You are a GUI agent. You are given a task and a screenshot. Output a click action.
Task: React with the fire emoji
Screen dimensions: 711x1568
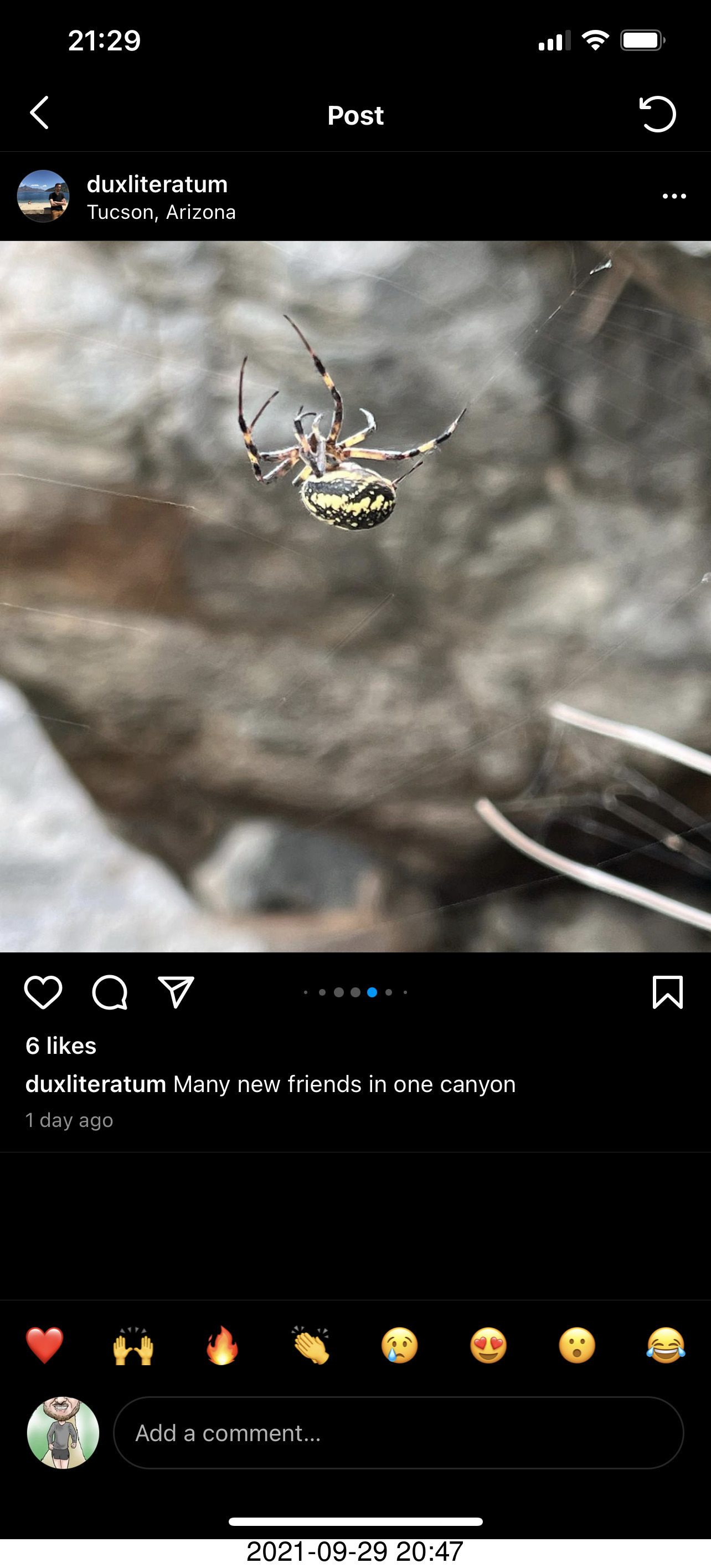point(222,1345)
